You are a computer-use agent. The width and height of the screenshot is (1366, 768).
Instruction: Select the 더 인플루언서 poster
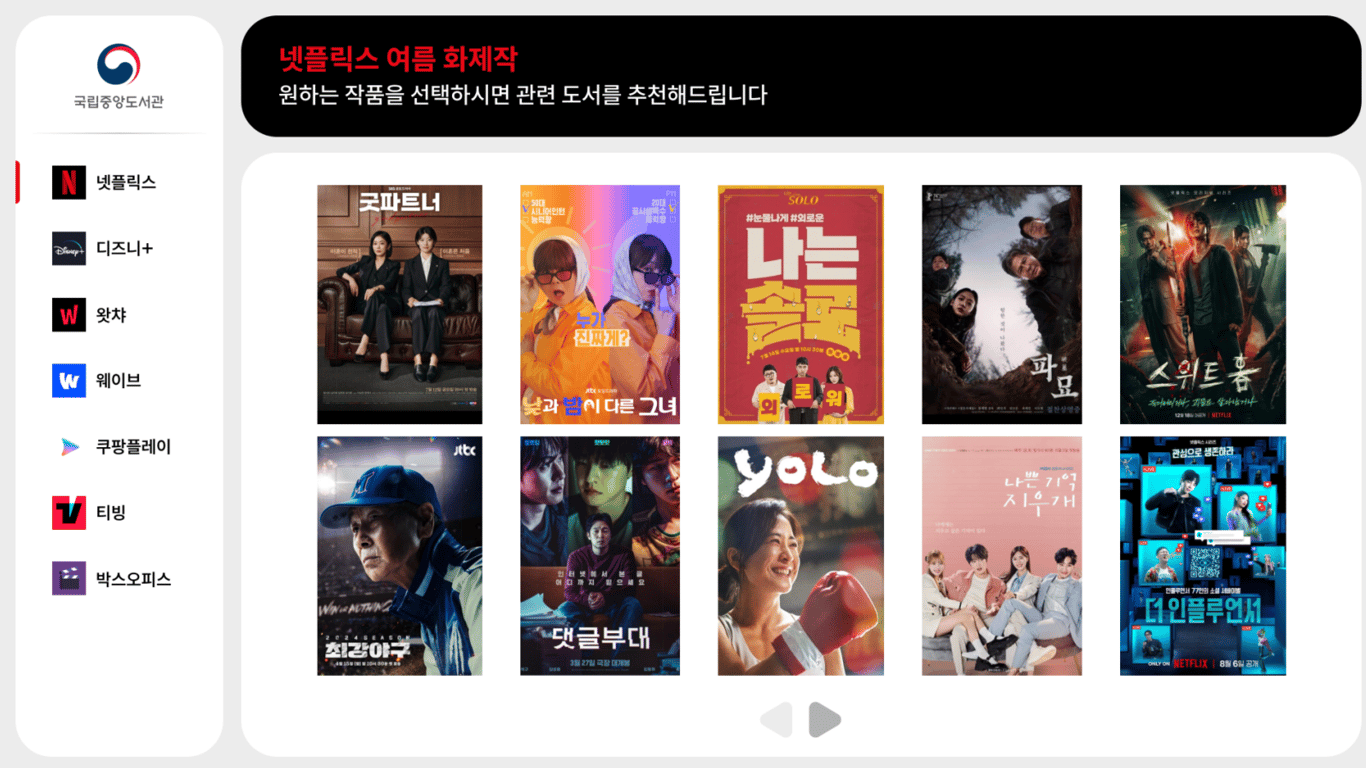click(1203, 556)
